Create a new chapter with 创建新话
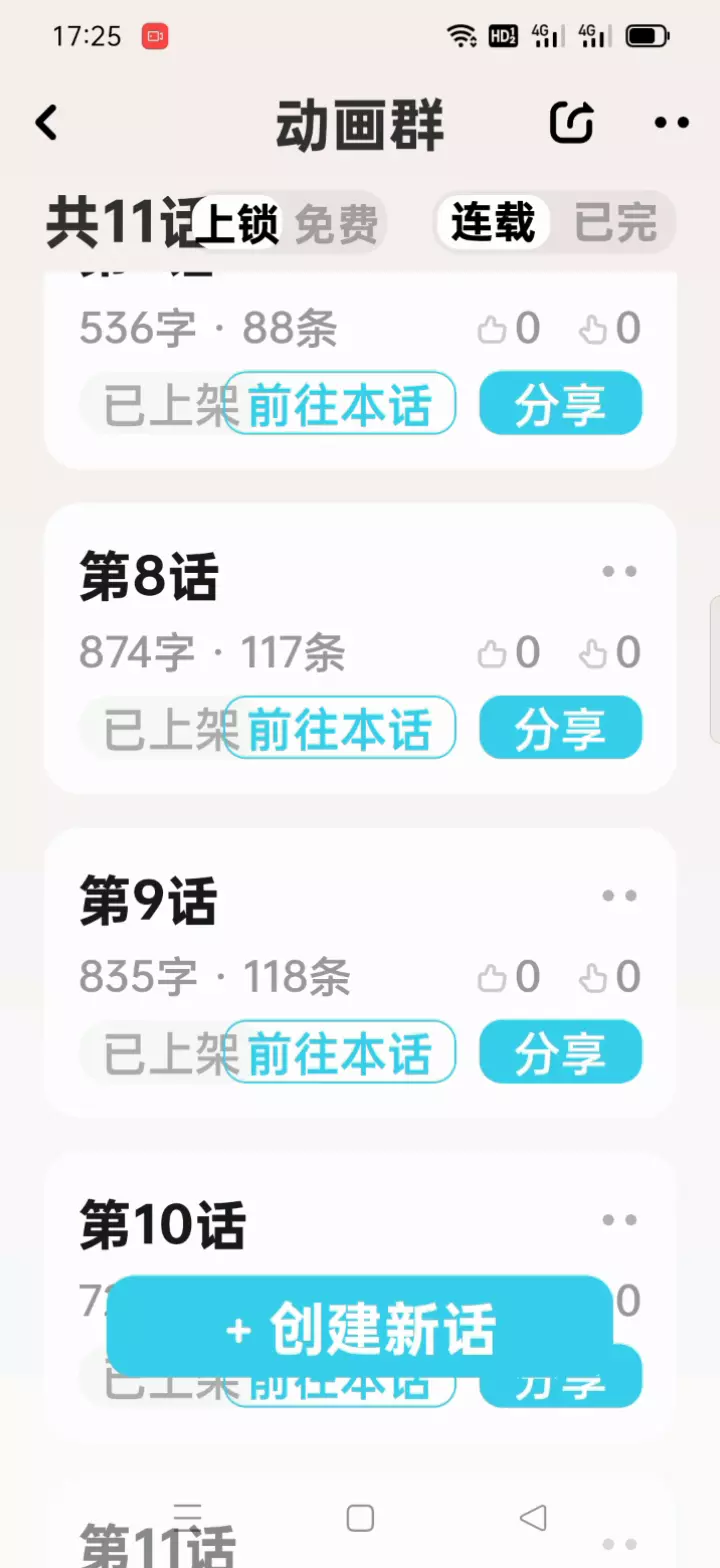Viewport: 720px width, 1568px height. pos(360,1329)
